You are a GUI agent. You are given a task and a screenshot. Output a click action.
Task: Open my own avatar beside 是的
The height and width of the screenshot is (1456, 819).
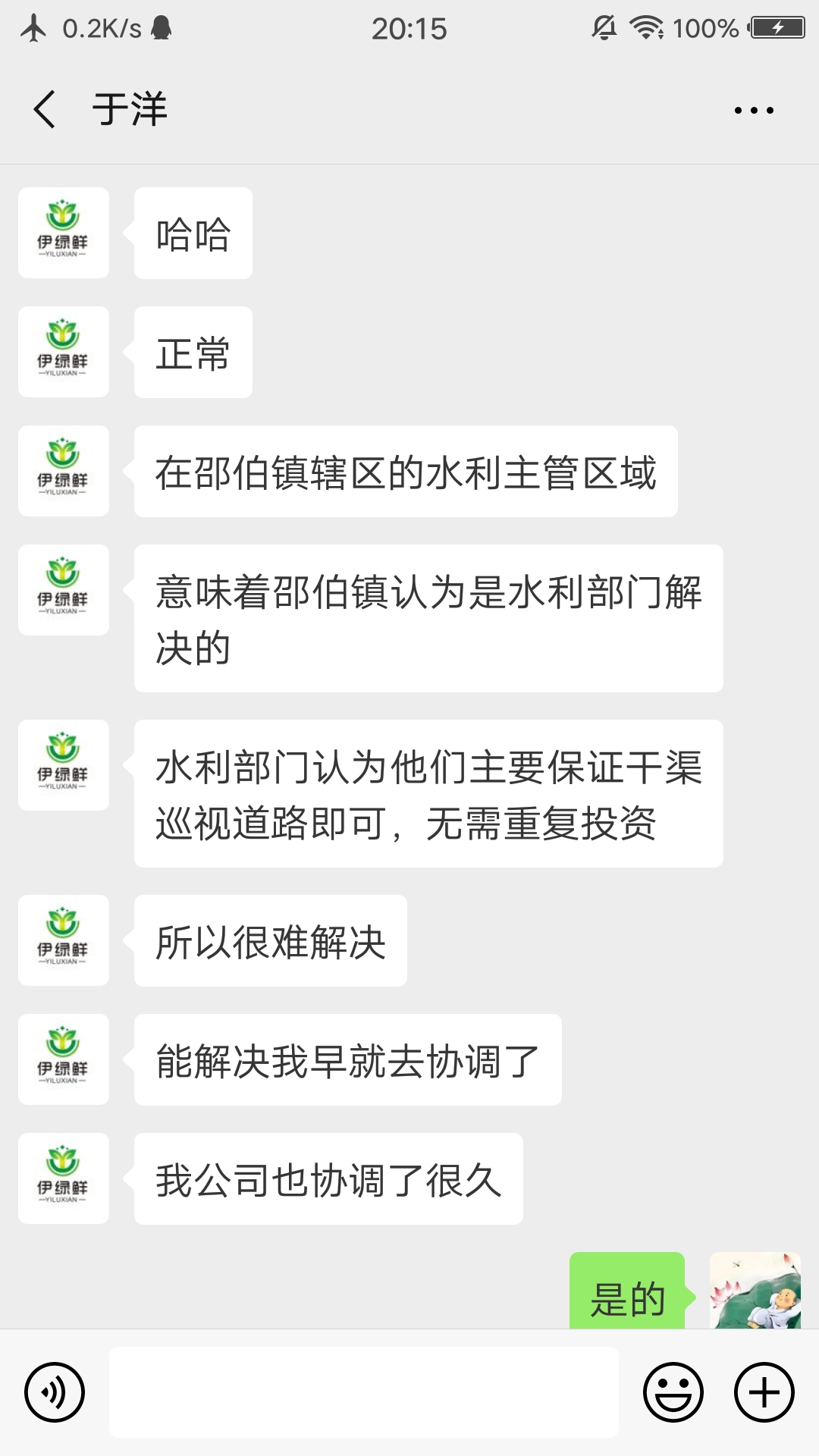click(755, 1291)
